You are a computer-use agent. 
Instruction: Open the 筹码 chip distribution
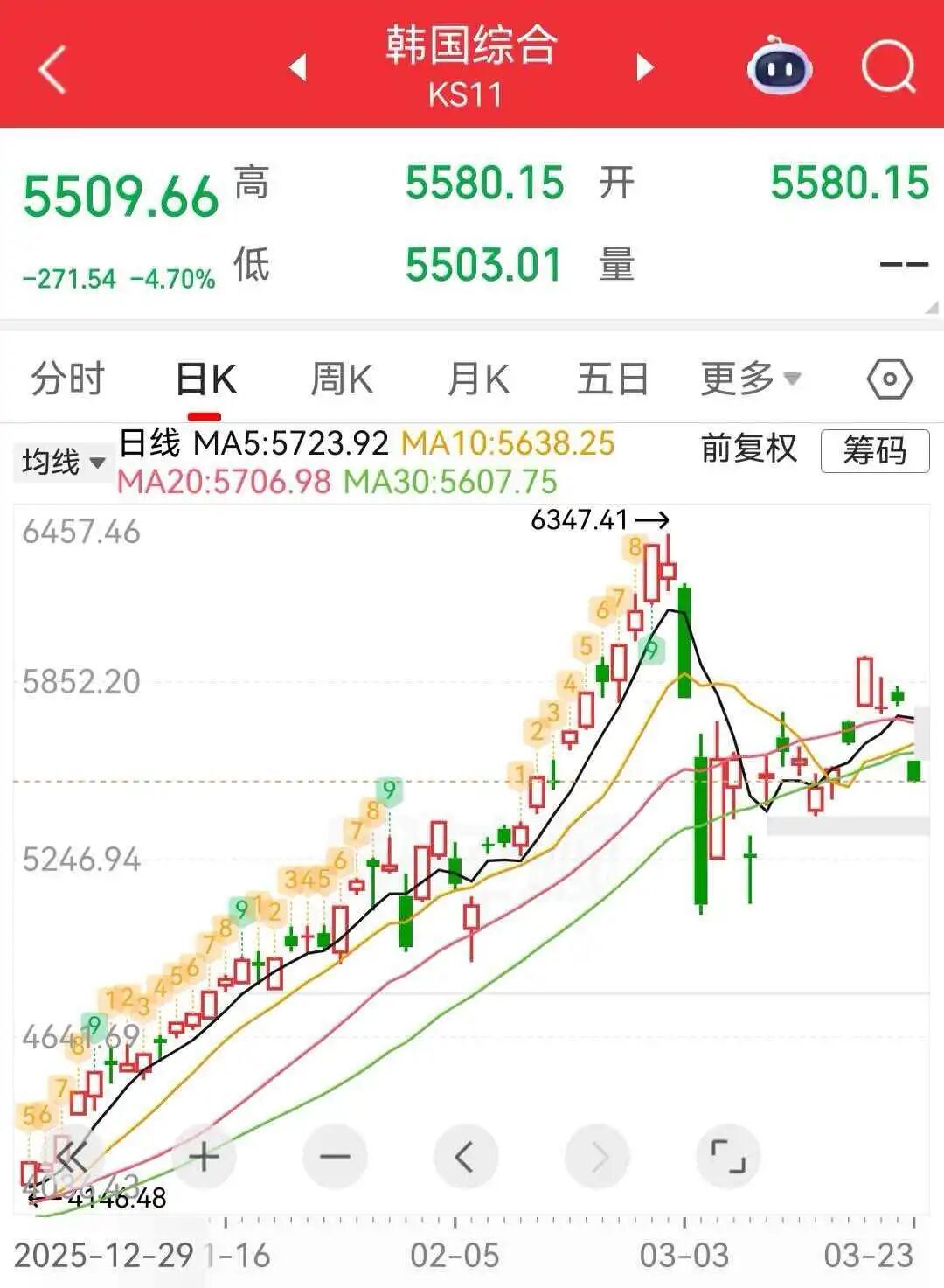click(874, 451)
